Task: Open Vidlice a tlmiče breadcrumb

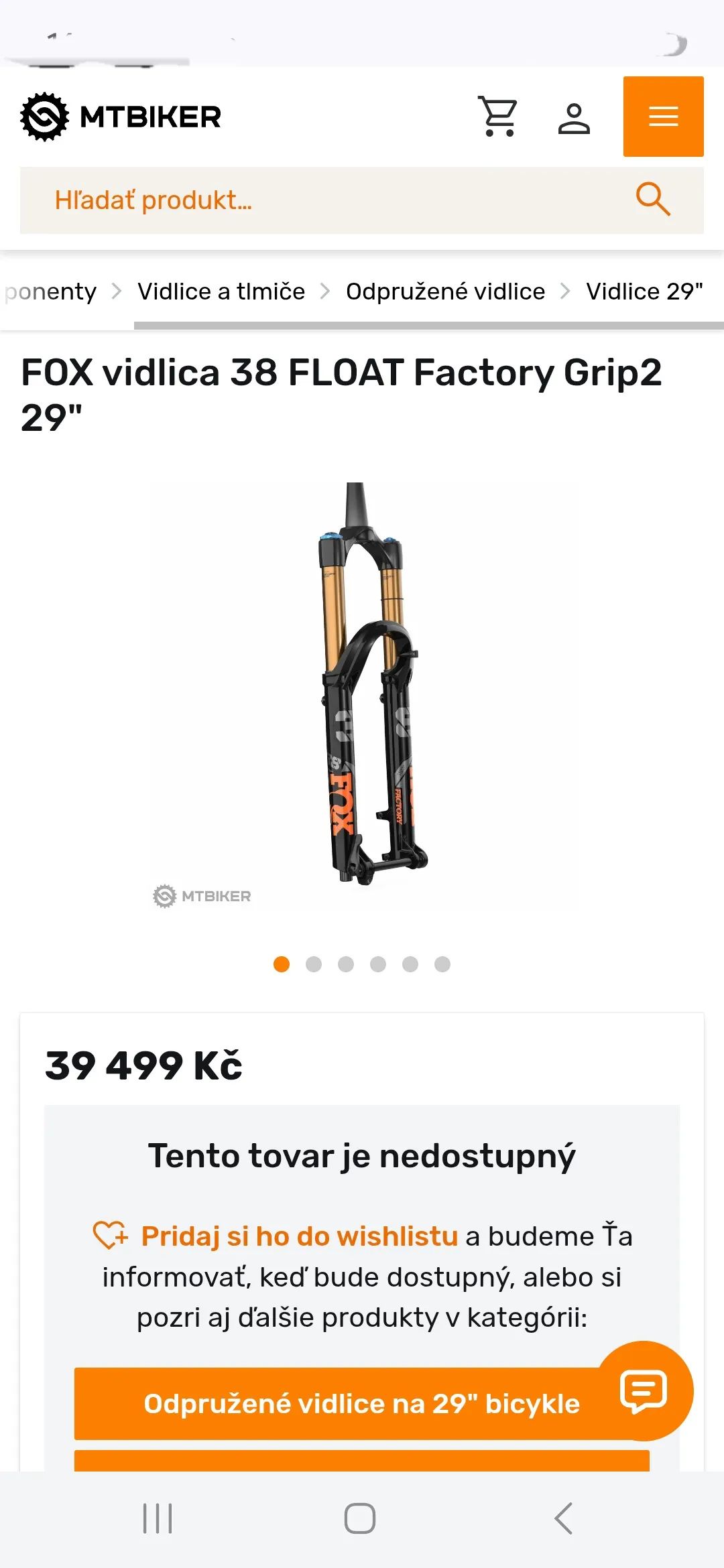Action: (221, 291)
